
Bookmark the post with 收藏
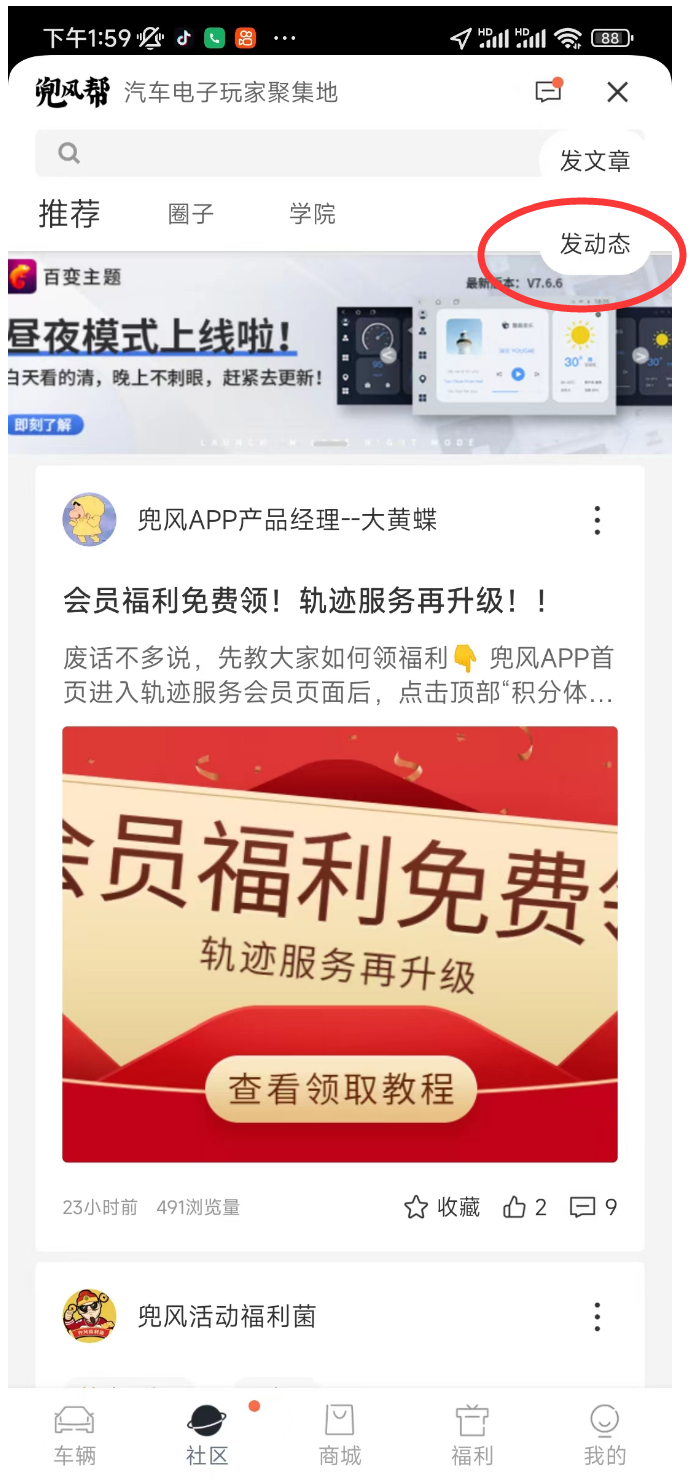tap(442, 1207)
